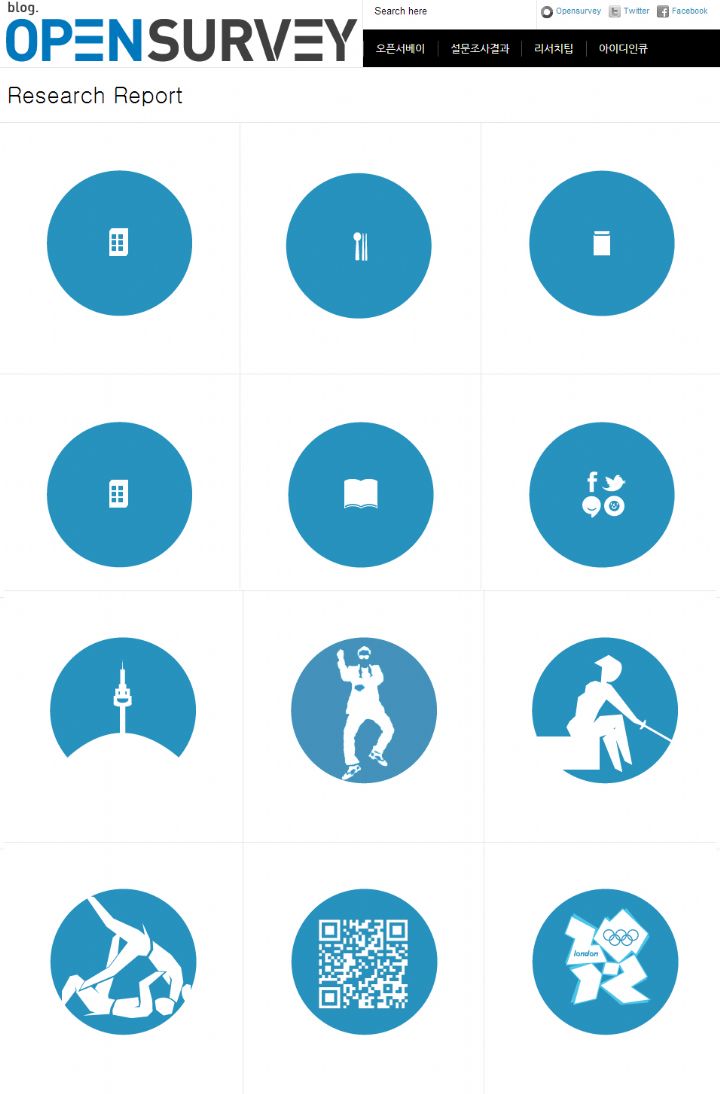The width and height of the screenshot is (720, 1094).
Task: Open the Opensurvey link
Action: (572, 11)
